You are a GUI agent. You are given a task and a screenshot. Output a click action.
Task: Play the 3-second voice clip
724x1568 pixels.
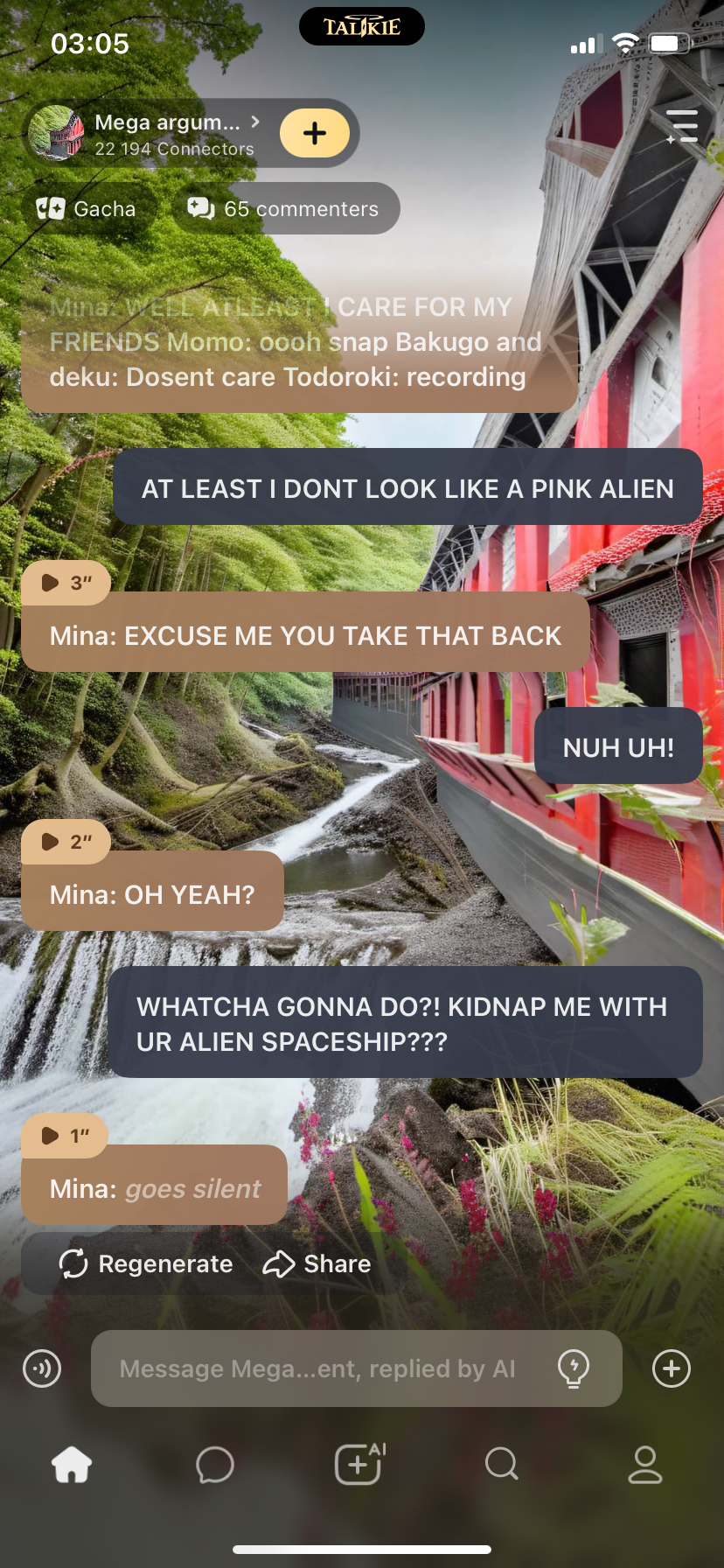click(66, 583)
